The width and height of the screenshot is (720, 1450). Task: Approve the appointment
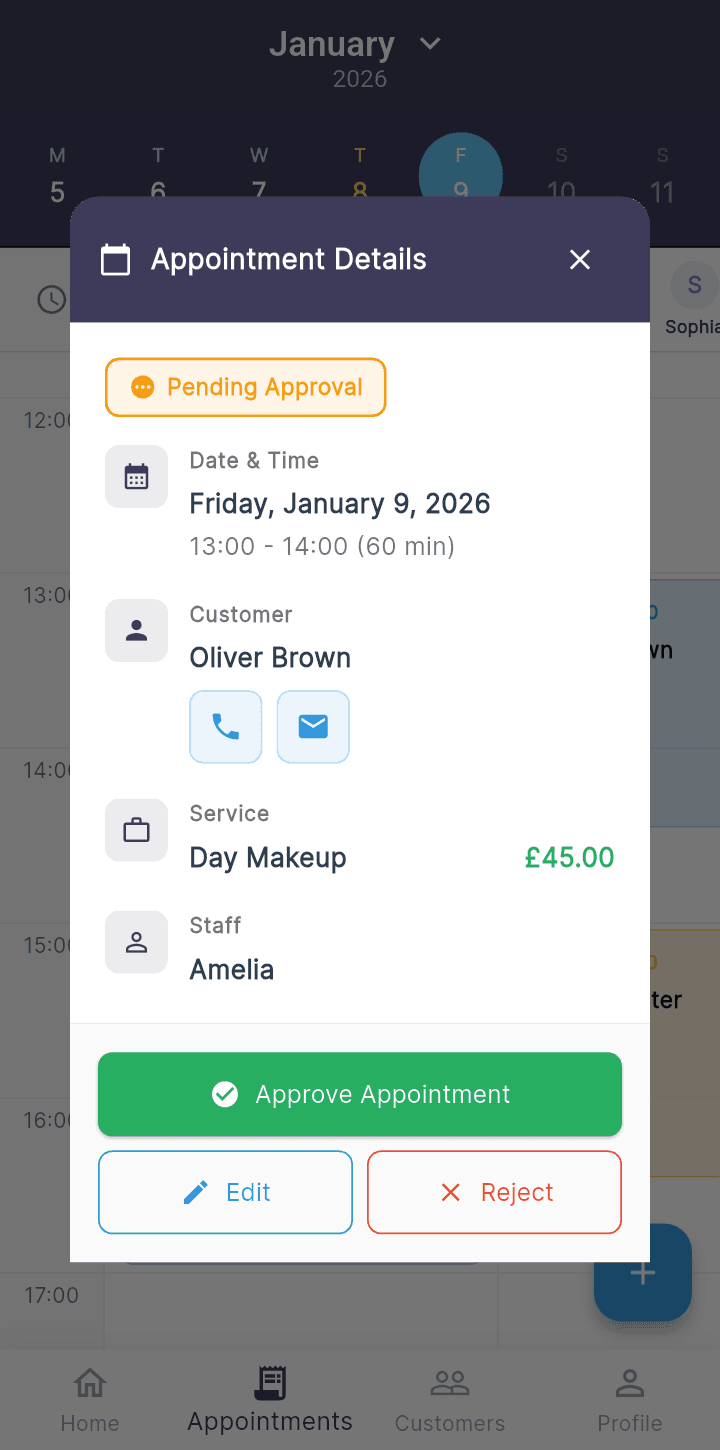pyautogui.click(x=360, y=1094)
